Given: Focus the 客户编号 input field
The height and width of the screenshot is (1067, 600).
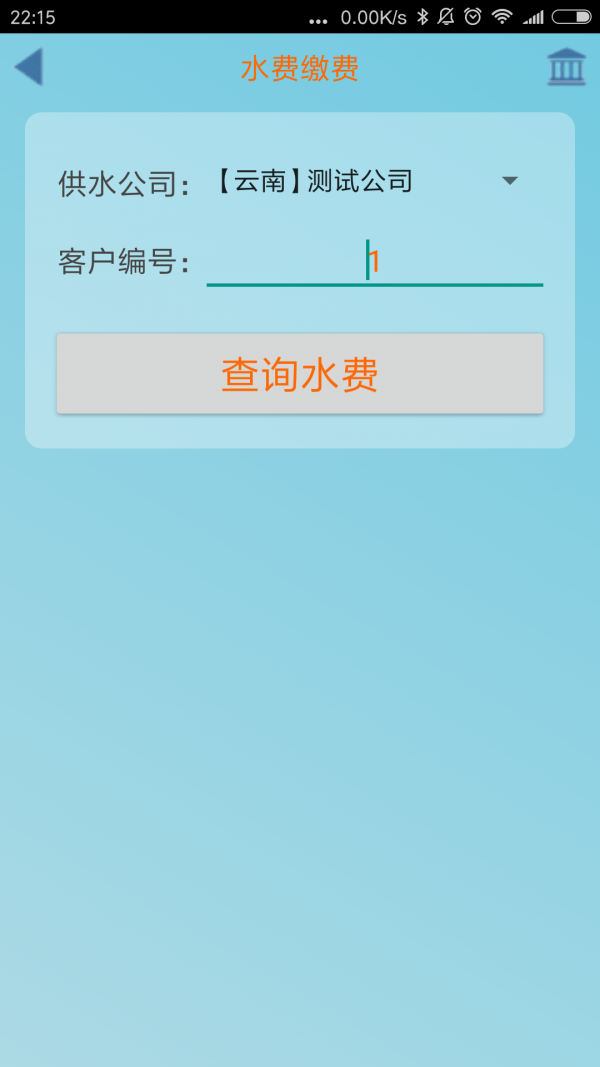Looking at the screenshot, I should [x=375, y=262].
